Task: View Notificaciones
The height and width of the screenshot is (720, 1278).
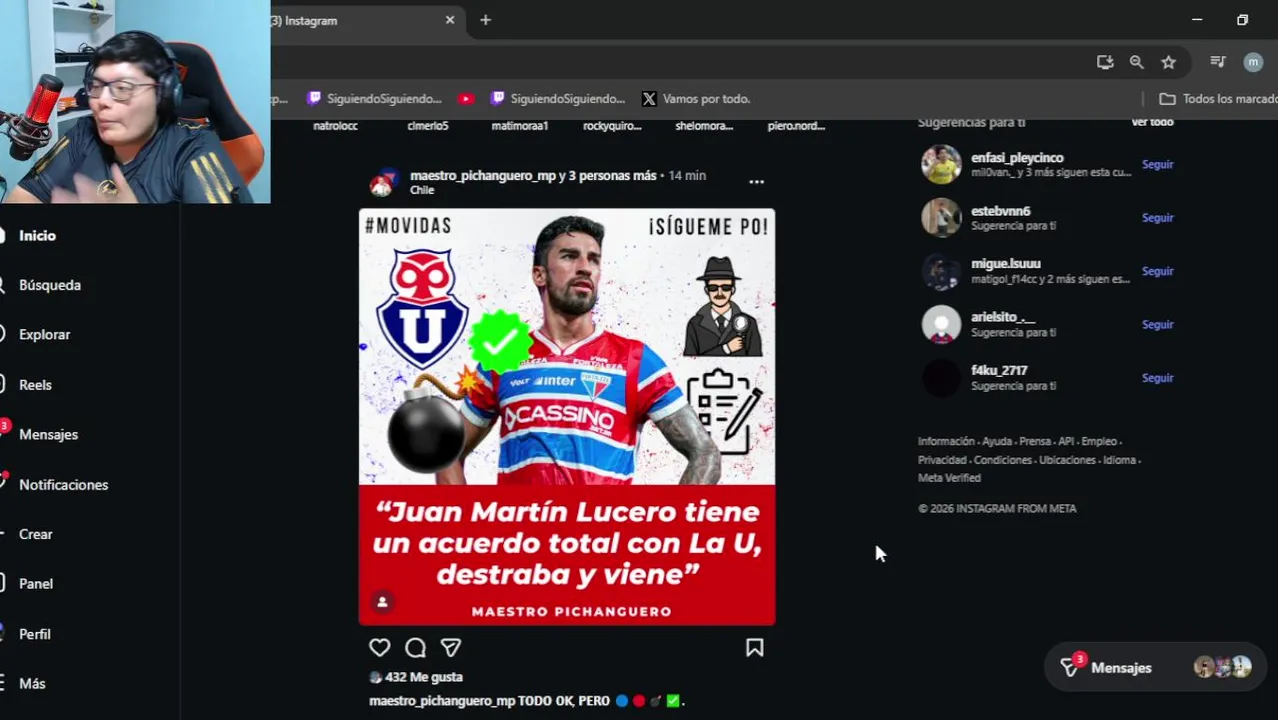Action: pyautogui.click(x=63, y=485)
